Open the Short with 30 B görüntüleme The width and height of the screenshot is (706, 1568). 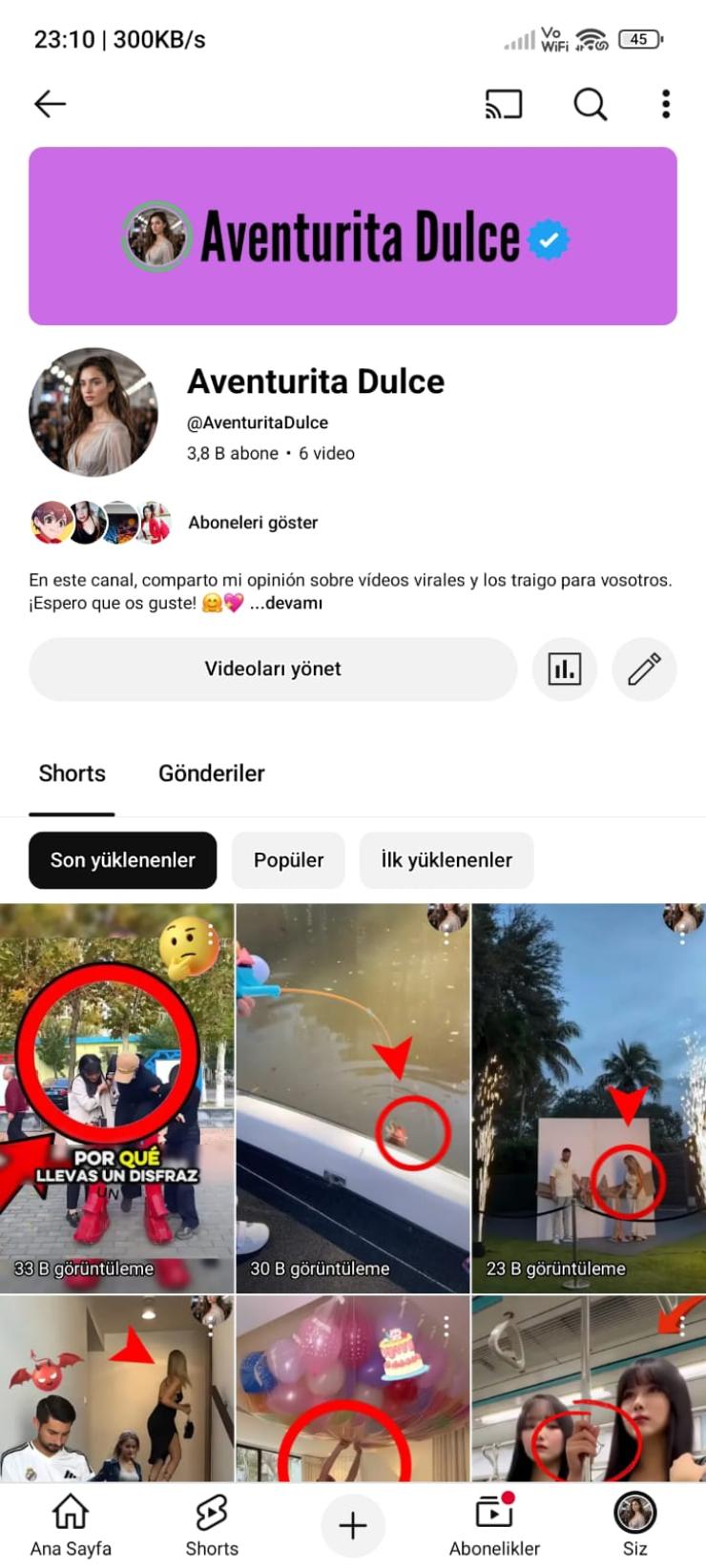coord(352,1097)
